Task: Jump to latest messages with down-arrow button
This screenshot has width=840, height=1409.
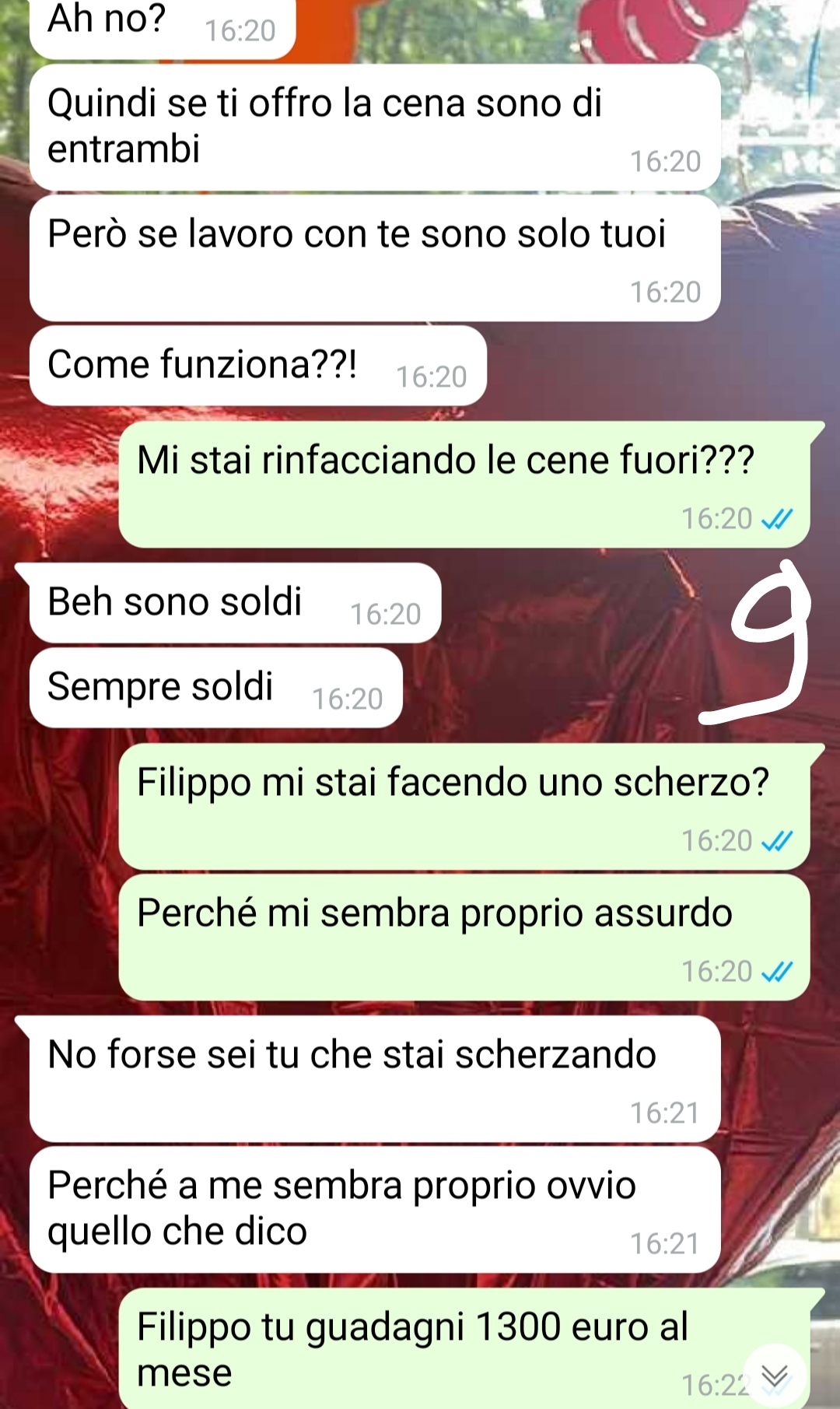Action: click(x=775, y=1376)
